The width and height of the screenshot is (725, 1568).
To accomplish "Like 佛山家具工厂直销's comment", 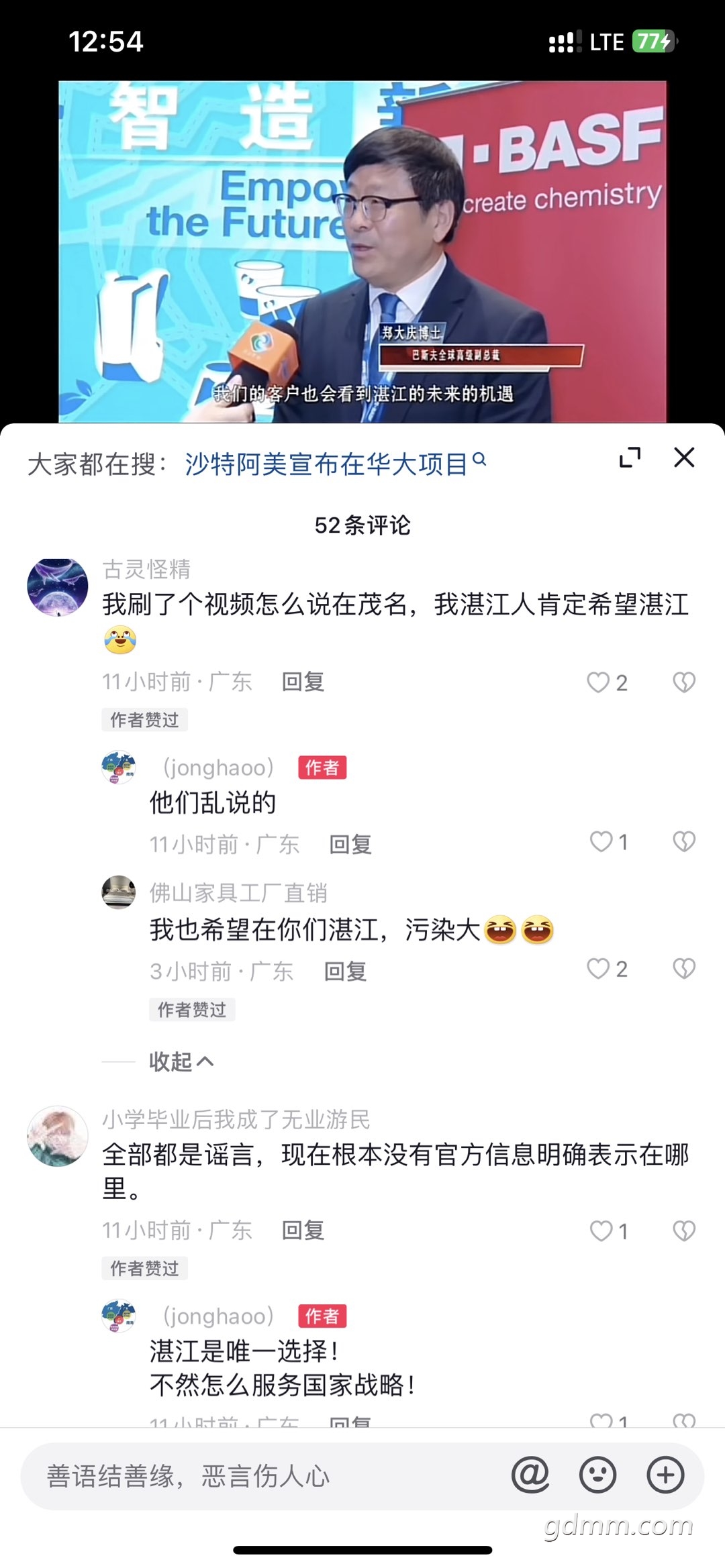I will tap(598, 969).
